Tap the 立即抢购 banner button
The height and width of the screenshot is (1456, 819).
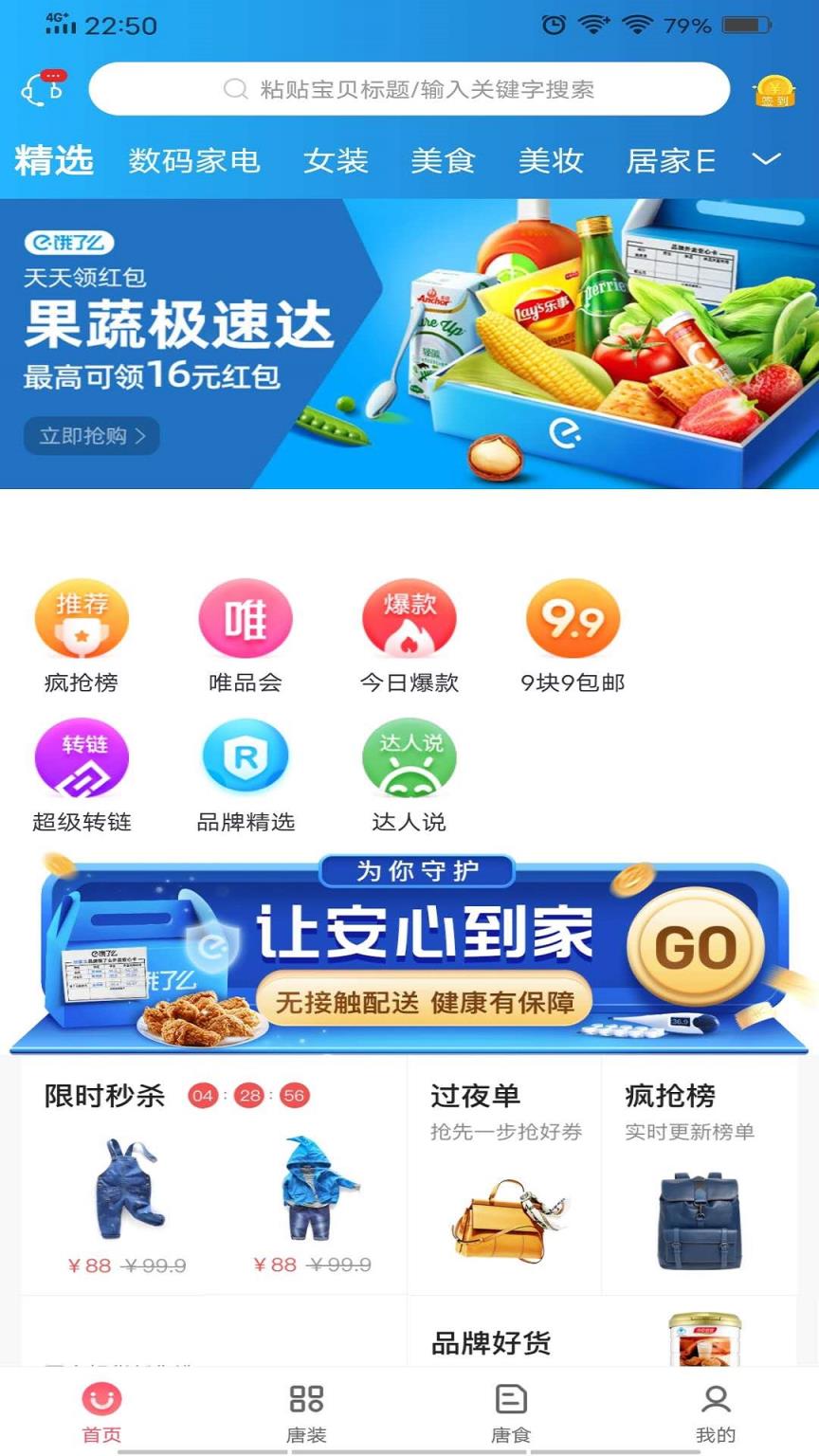pos(90,437)
